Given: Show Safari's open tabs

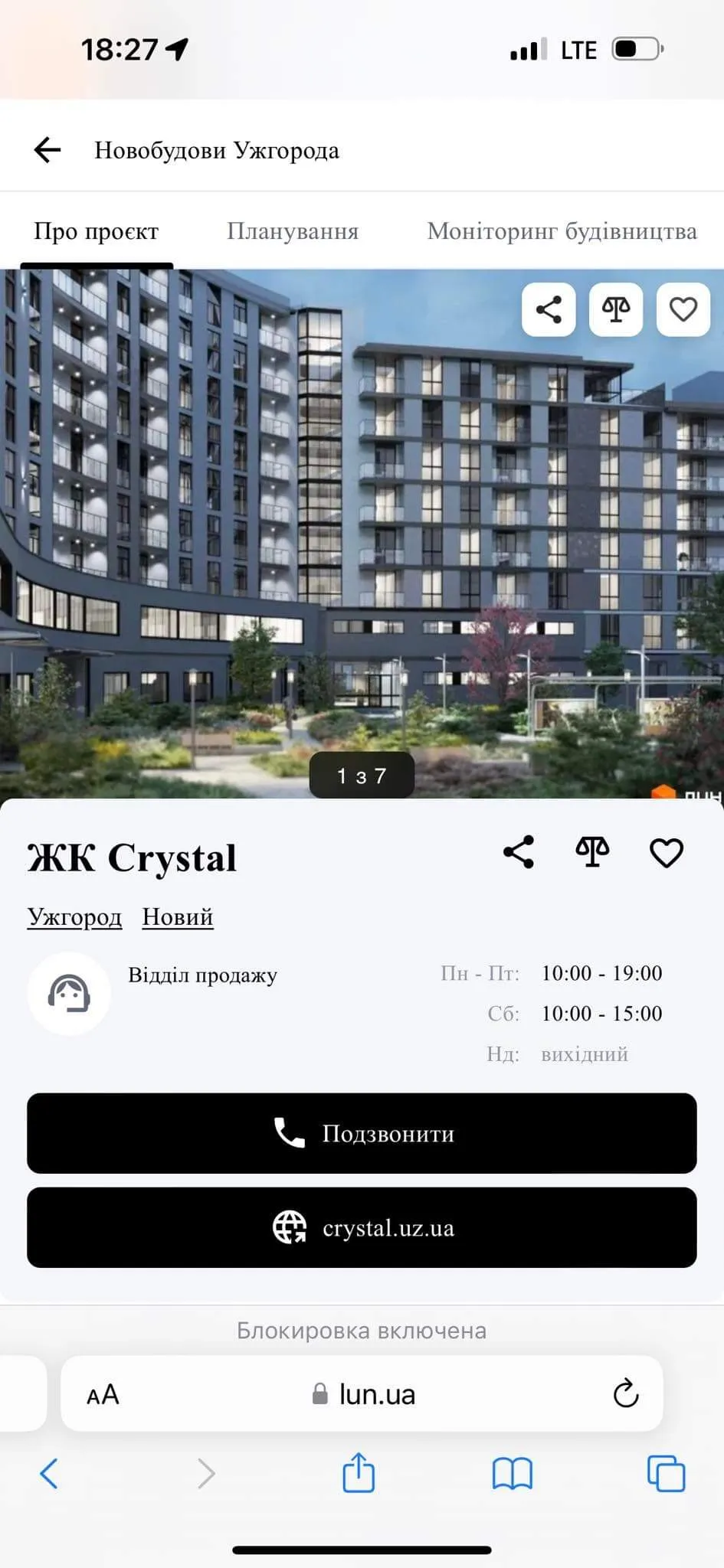Looking at the screenshot, I should [666, 1473].
